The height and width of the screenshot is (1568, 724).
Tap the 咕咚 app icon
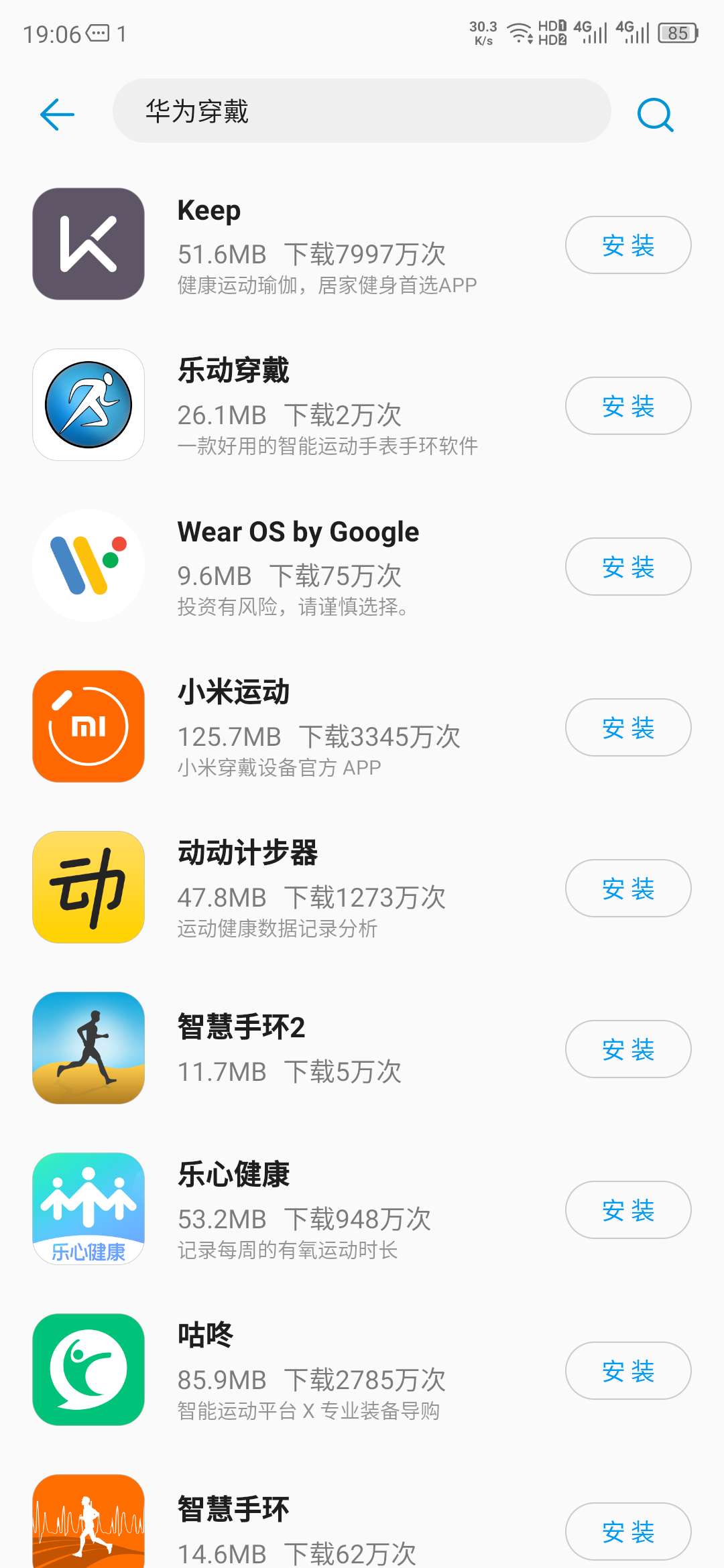(x=89, y=1371)
